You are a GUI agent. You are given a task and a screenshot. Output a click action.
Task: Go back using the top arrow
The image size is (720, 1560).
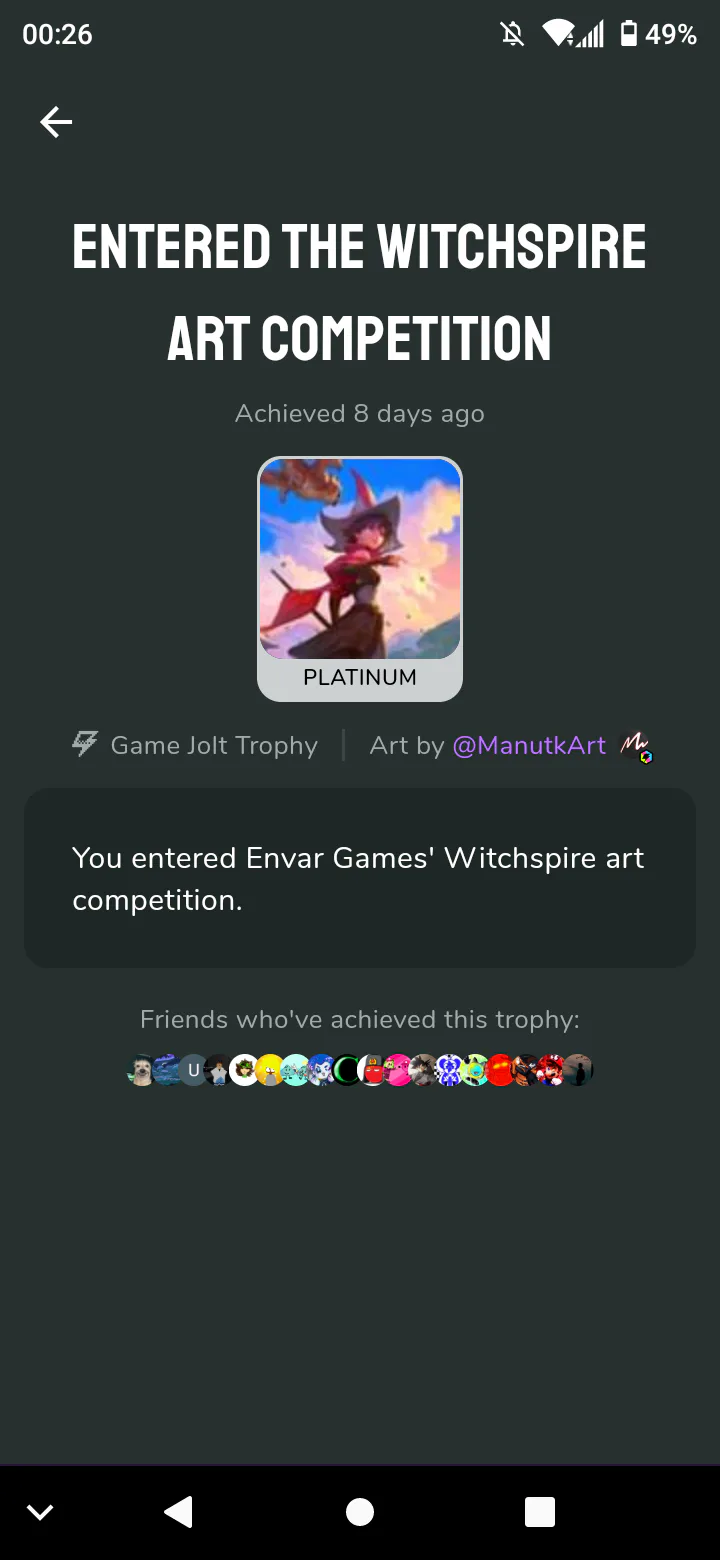(x=56, y=122)
